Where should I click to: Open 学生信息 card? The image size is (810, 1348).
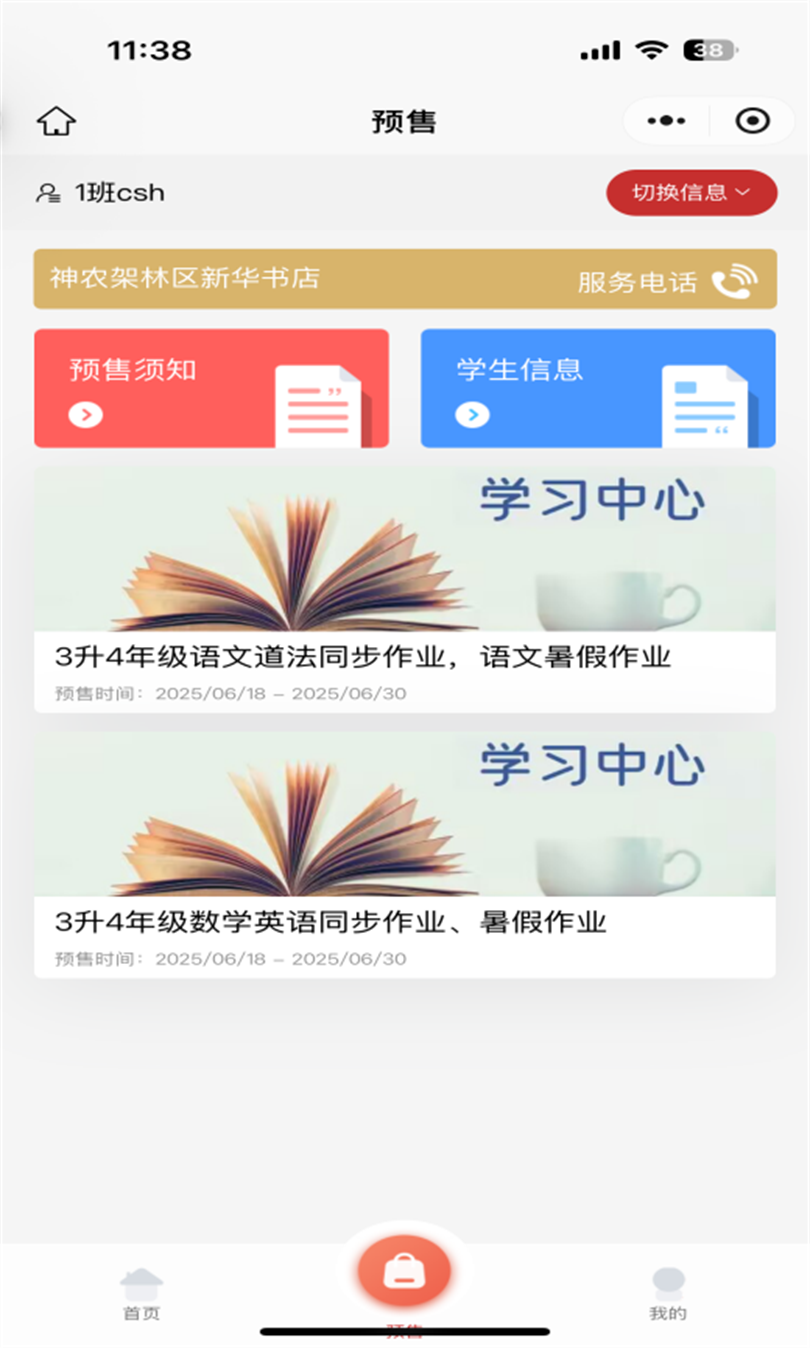(x=597, y=388)
